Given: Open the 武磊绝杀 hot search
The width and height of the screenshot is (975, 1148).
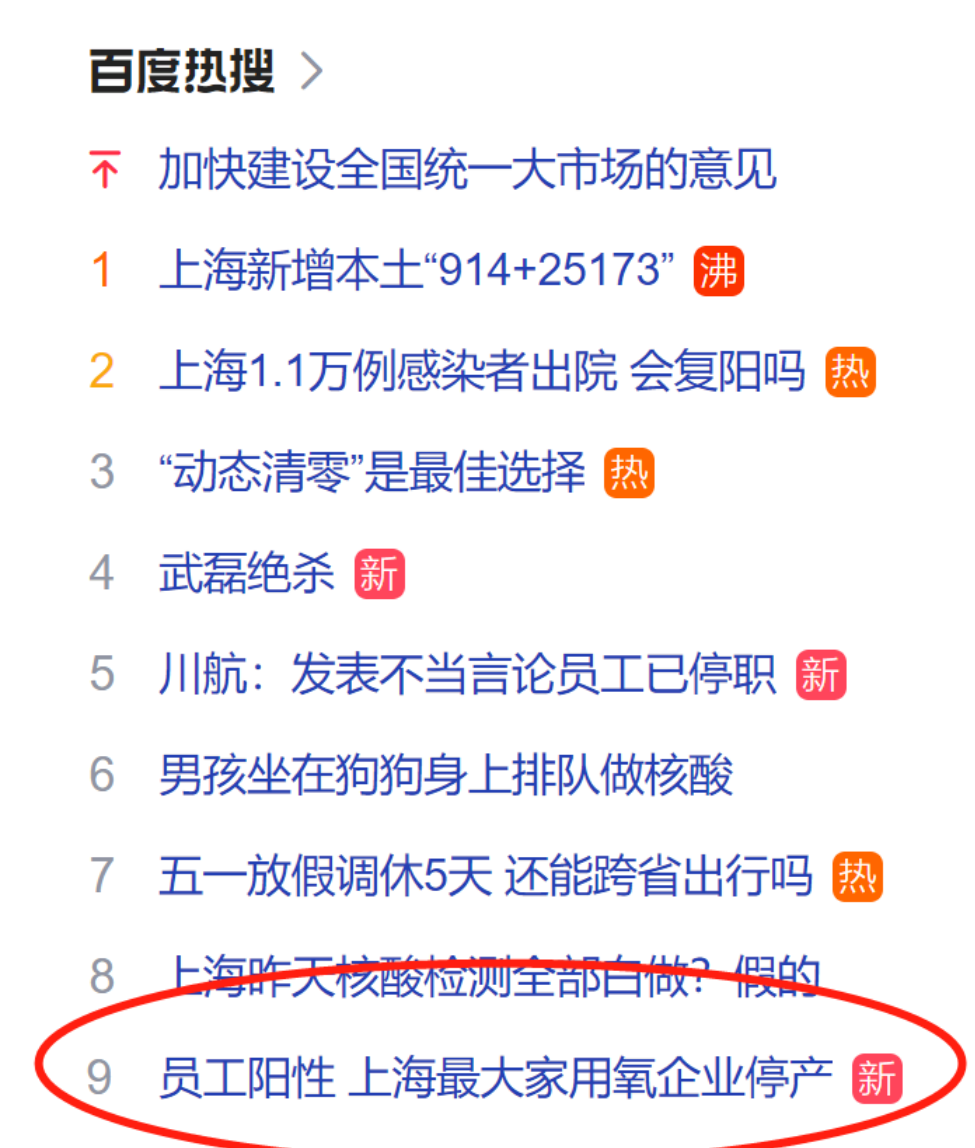Looking at the screenshot, I should click(x=246, y=574).
